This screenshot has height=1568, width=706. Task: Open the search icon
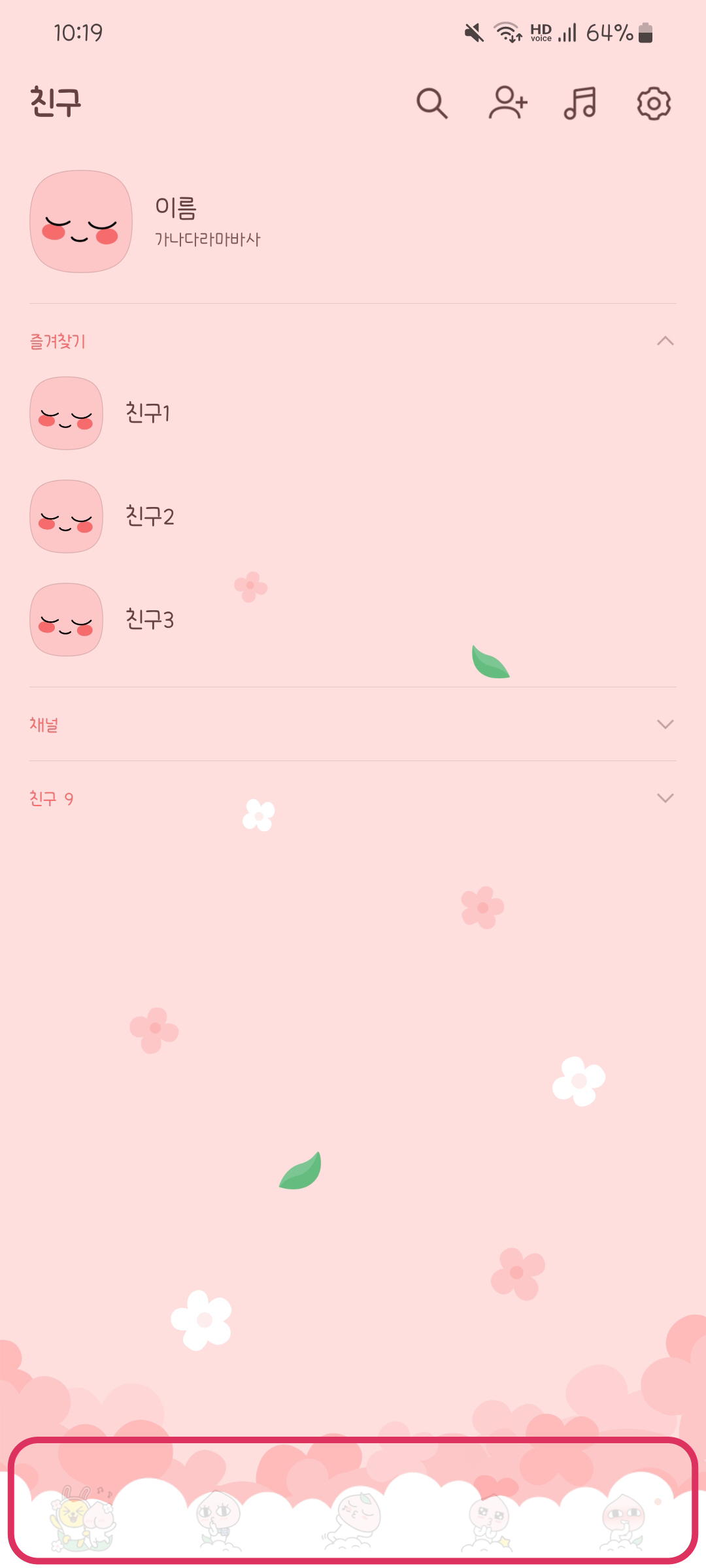pos(432,103)
